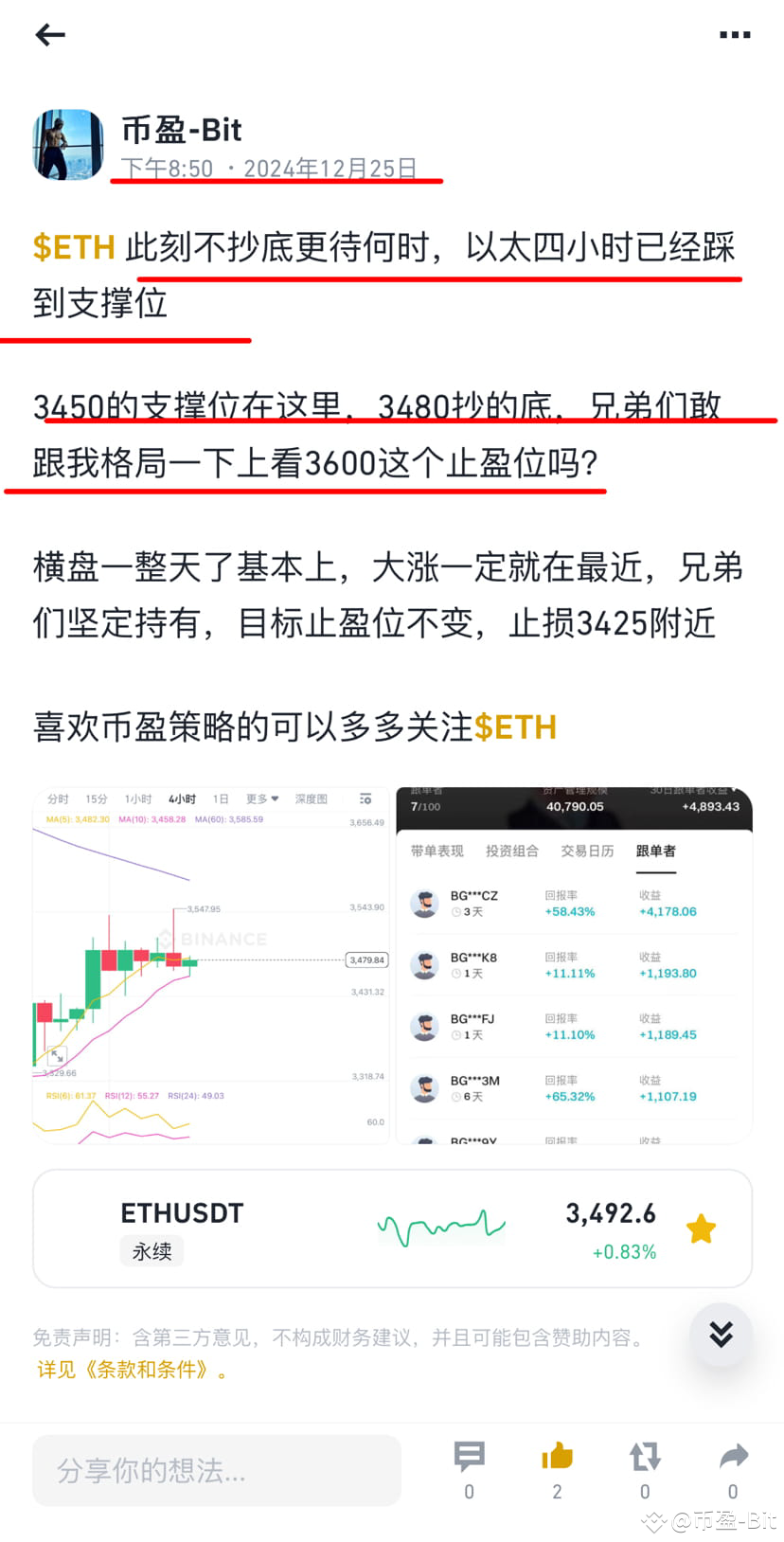The height and width of the screenshot is (1542, 784).
Task: Expand the disclaimer with the double-chevron button
Action: click(720, 1333)
